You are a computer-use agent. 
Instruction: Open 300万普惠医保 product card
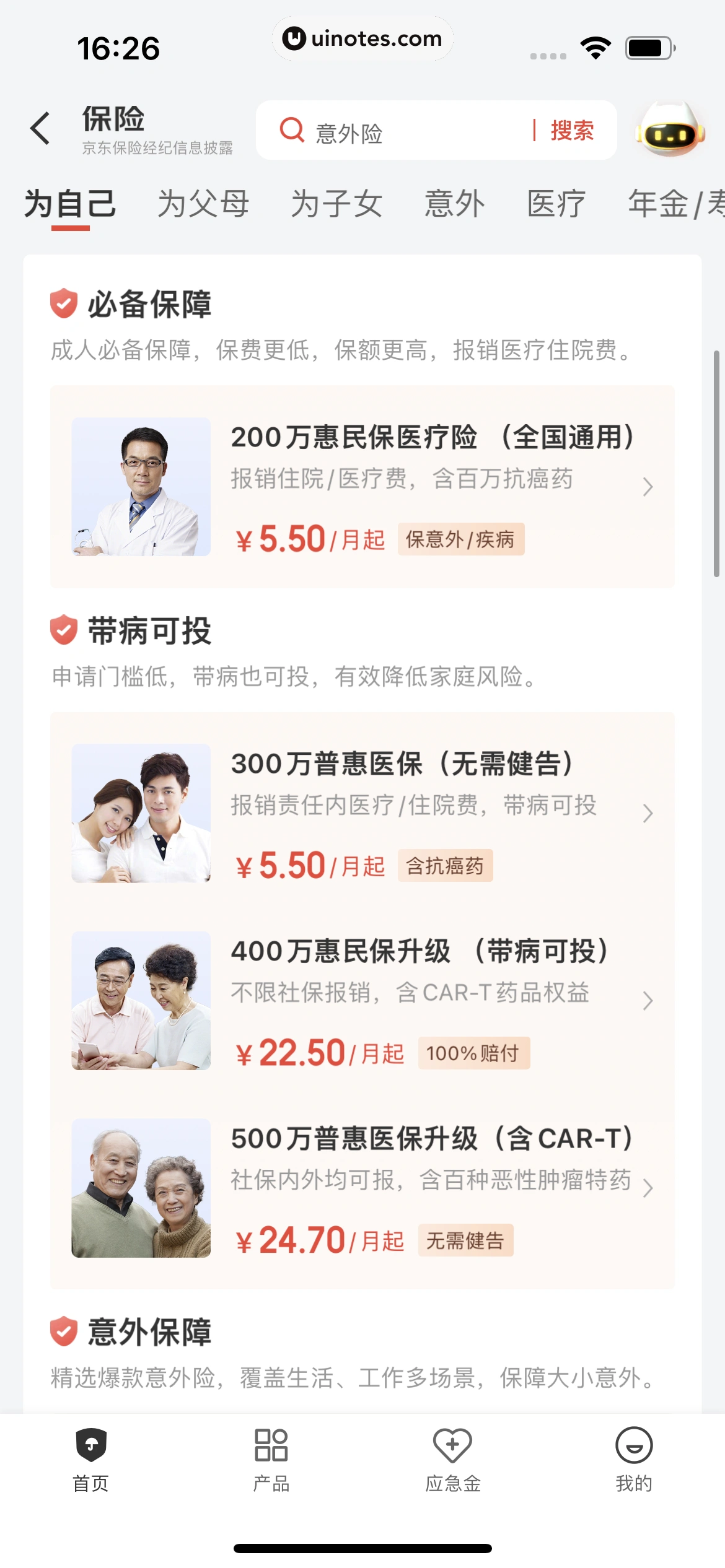362,813
